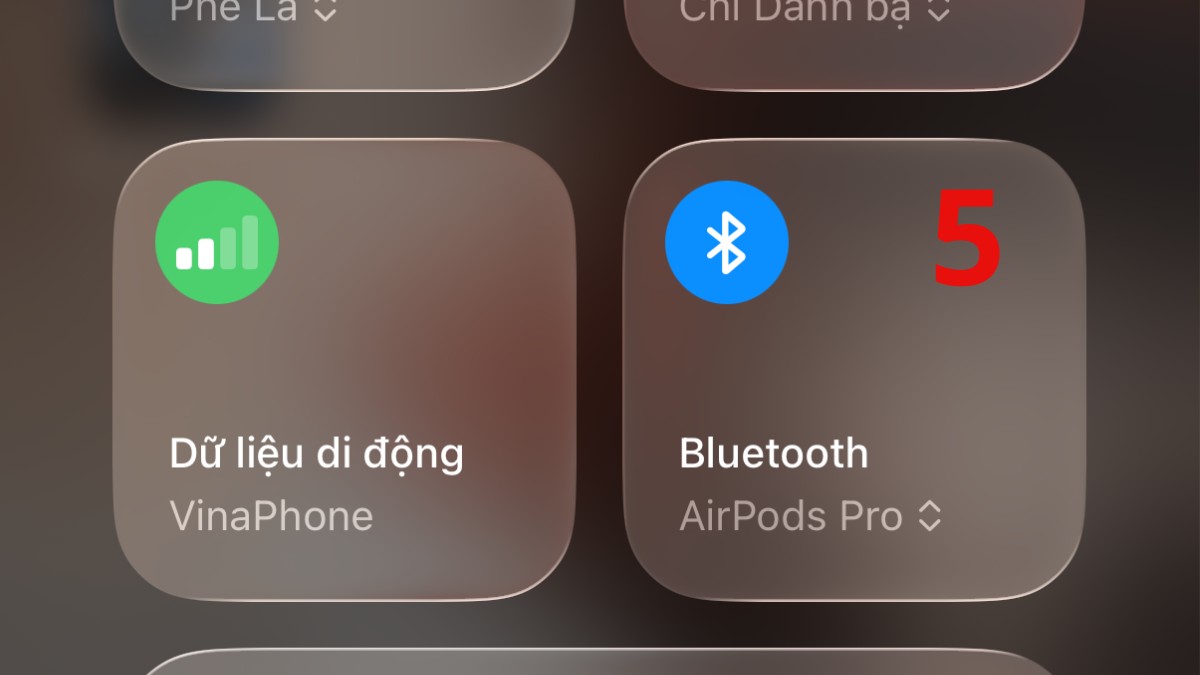
Task: Turn off the blue Bluetooth icon
Action: click(x=727, y=242)
